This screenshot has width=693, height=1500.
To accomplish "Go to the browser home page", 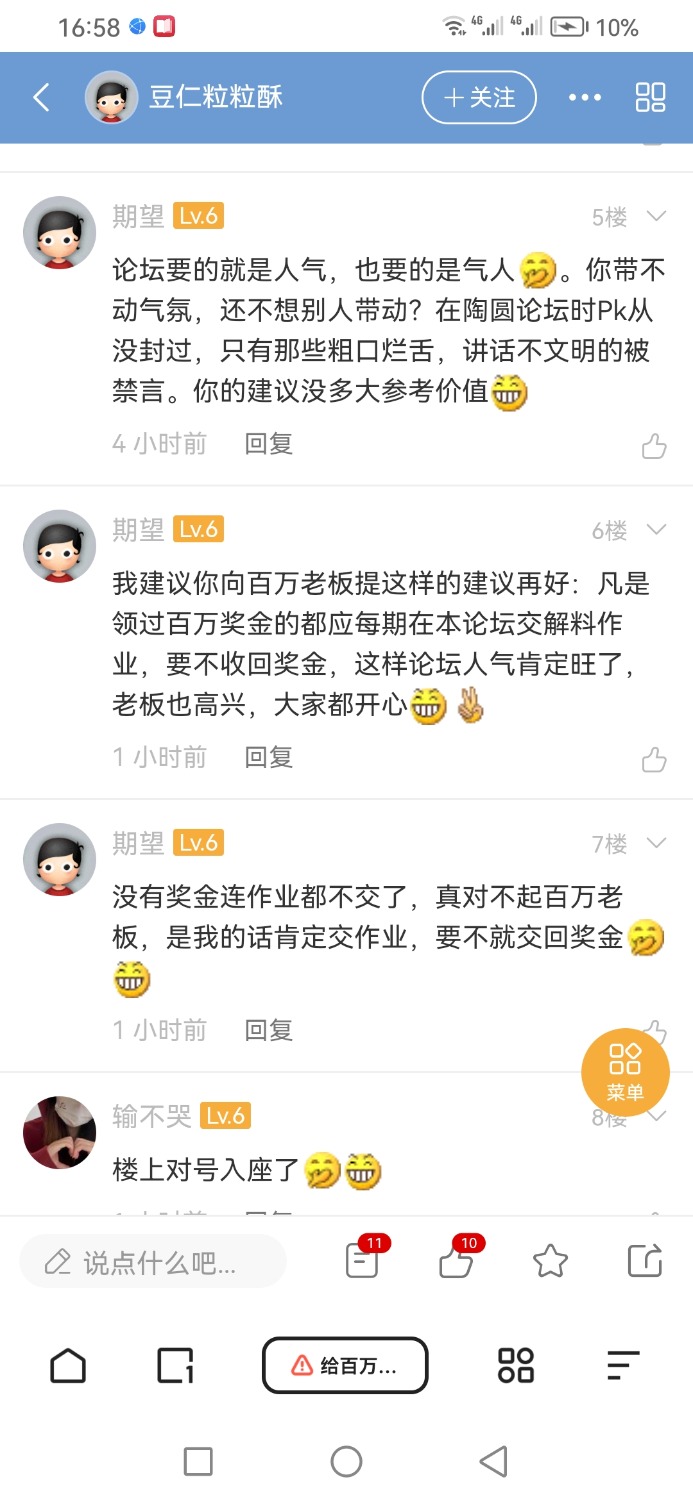I will tap(68, 1366).
